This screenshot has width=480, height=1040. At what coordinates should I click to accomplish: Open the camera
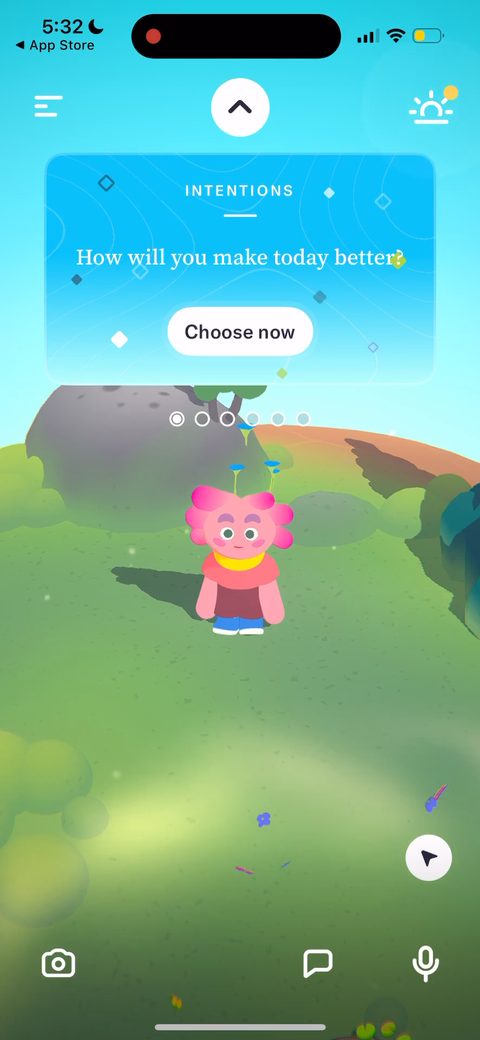(58, 963)
